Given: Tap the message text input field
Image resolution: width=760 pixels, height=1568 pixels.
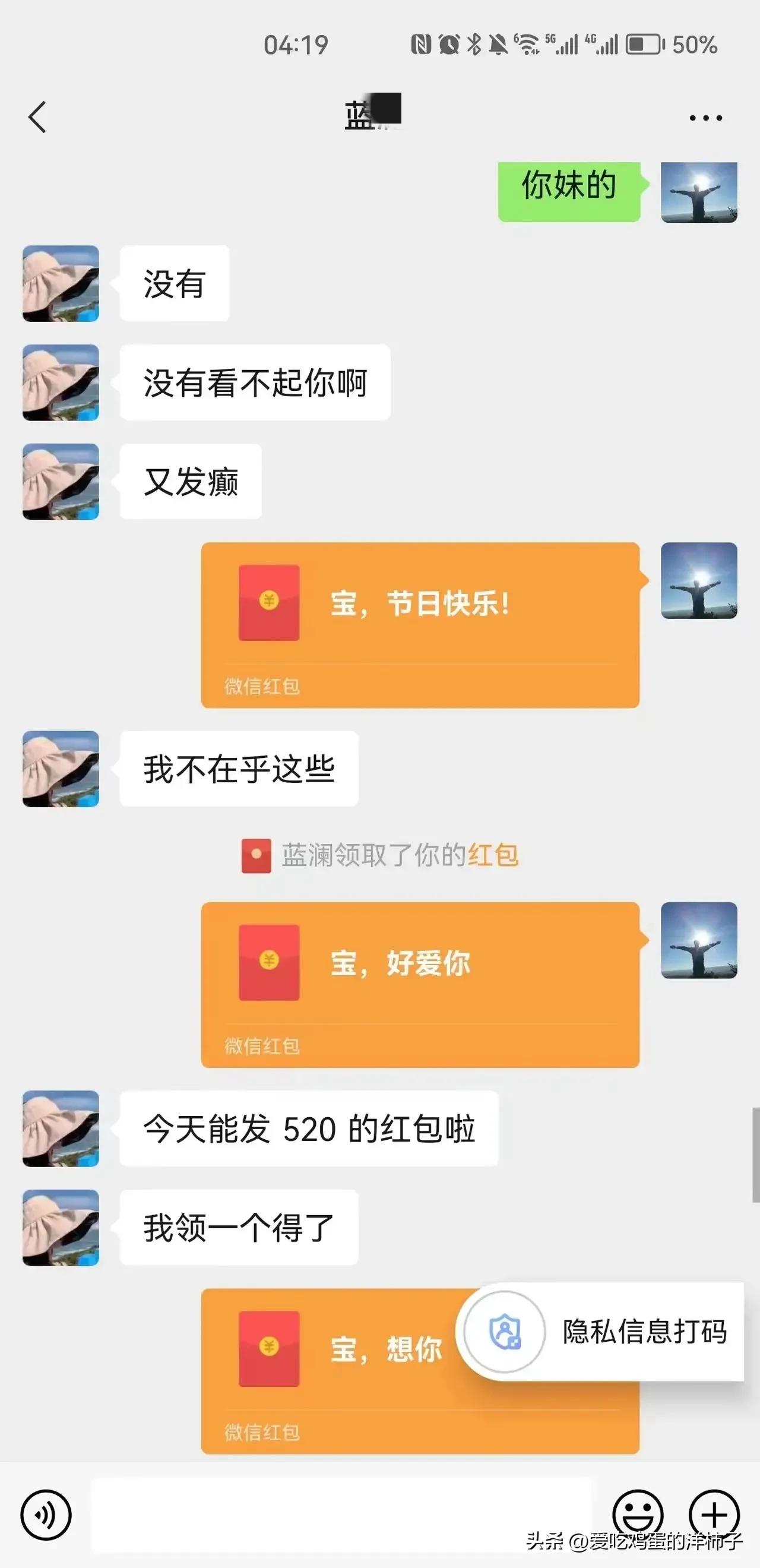Looking at the screenshot, I should click(x=341, y=1516).
